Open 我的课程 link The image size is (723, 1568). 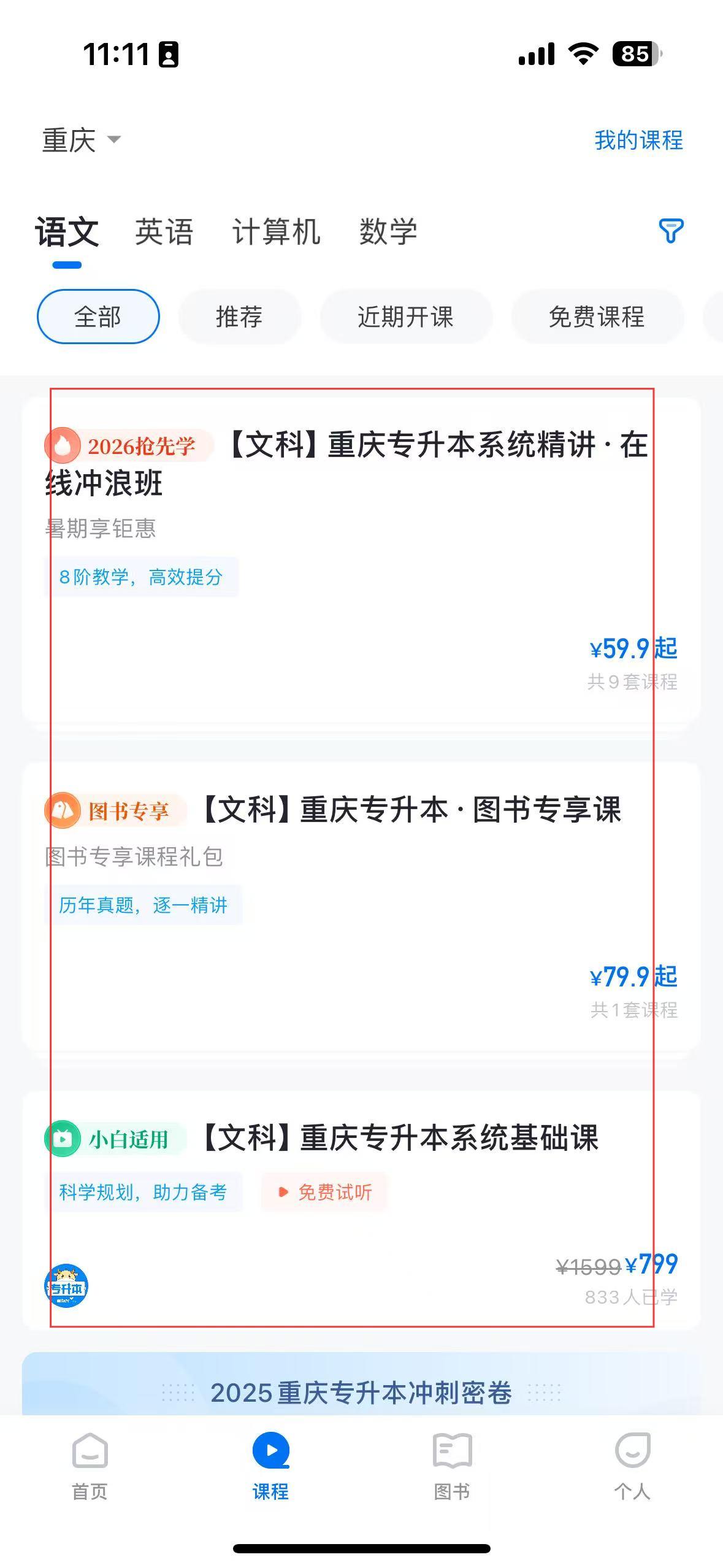638,140
